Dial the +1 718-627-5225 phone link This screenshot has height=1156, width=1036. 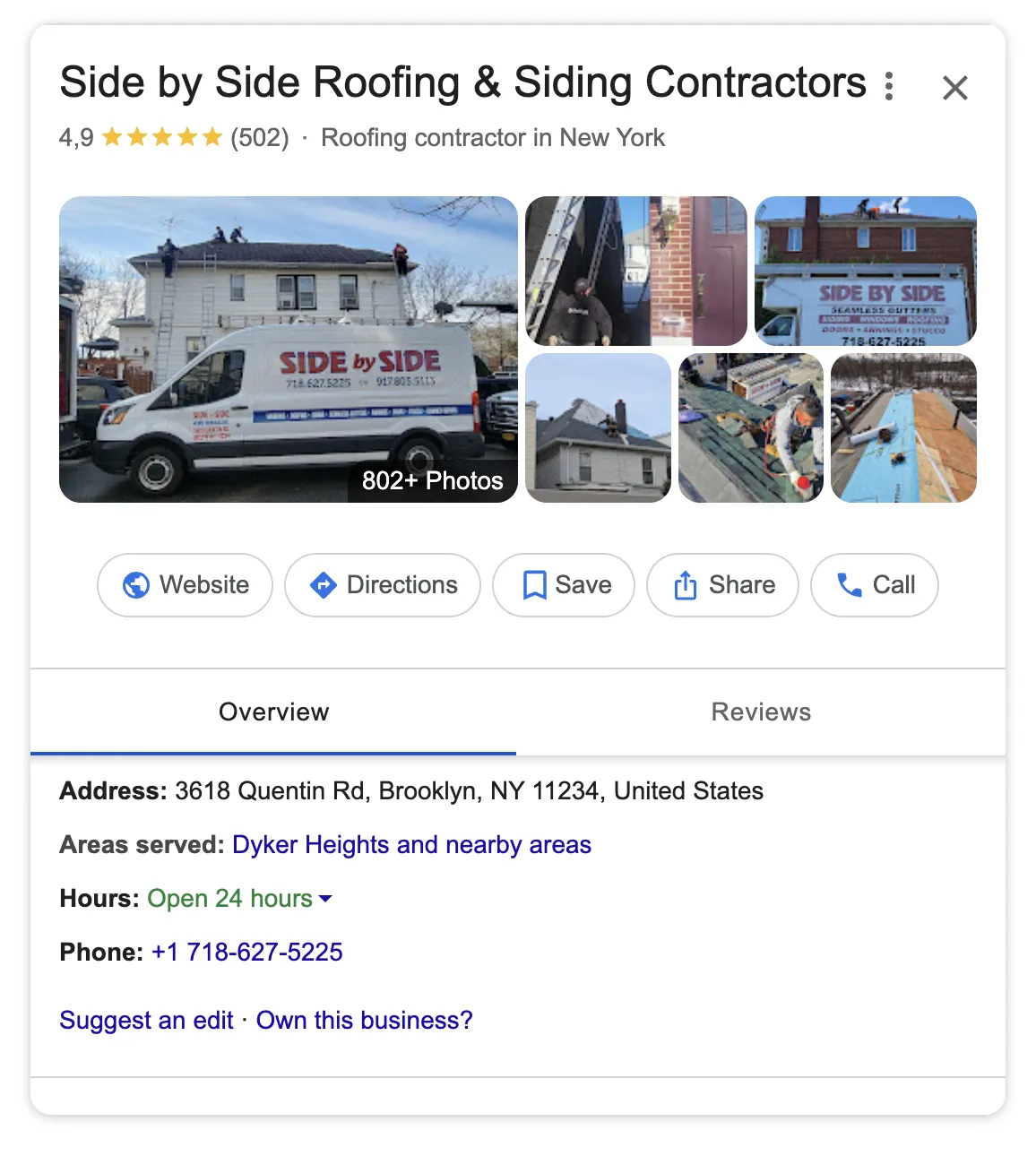246,953
